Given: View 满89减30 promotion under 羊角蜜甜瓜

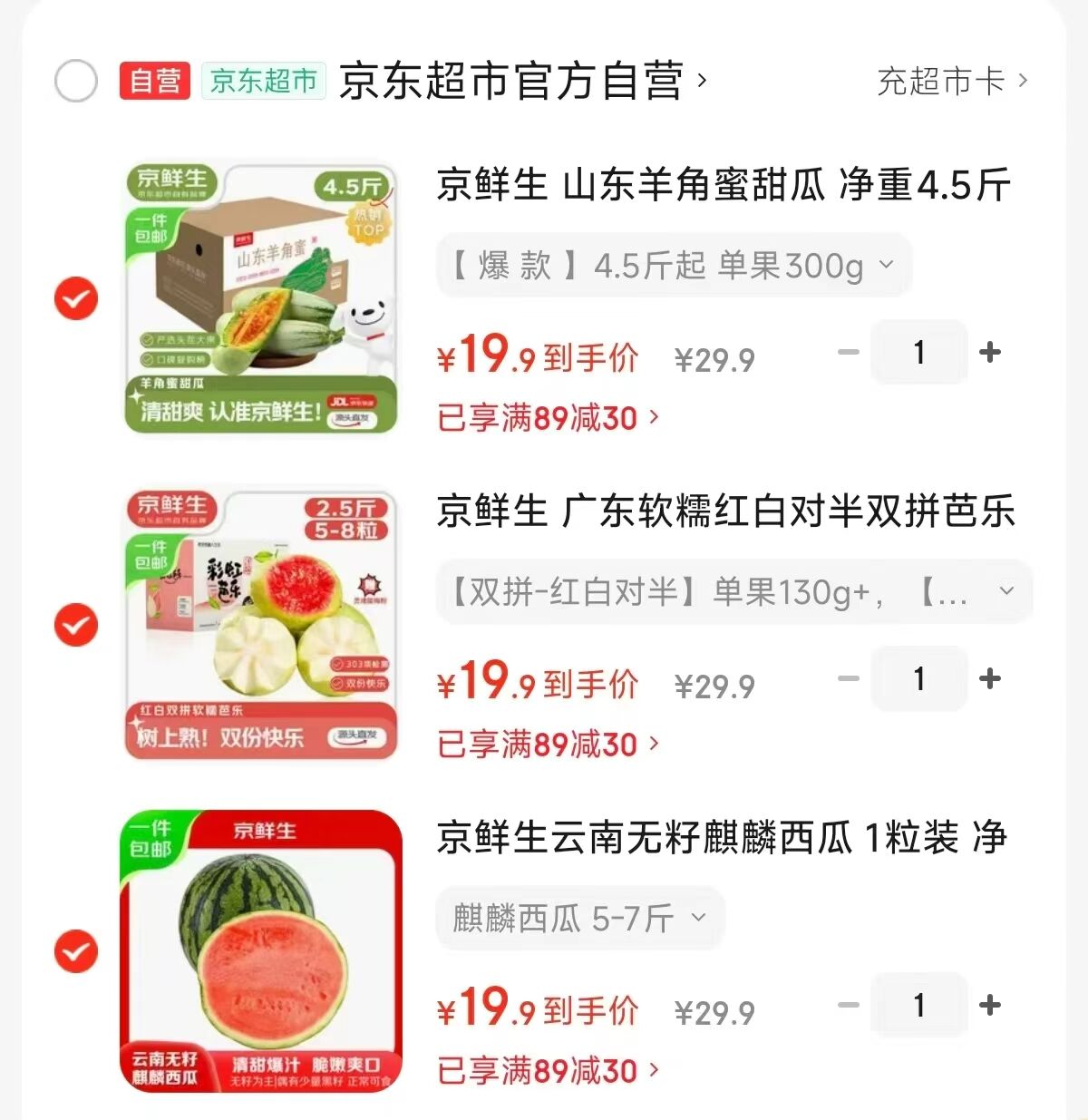Looking at the screenshot, I should 549,418.
